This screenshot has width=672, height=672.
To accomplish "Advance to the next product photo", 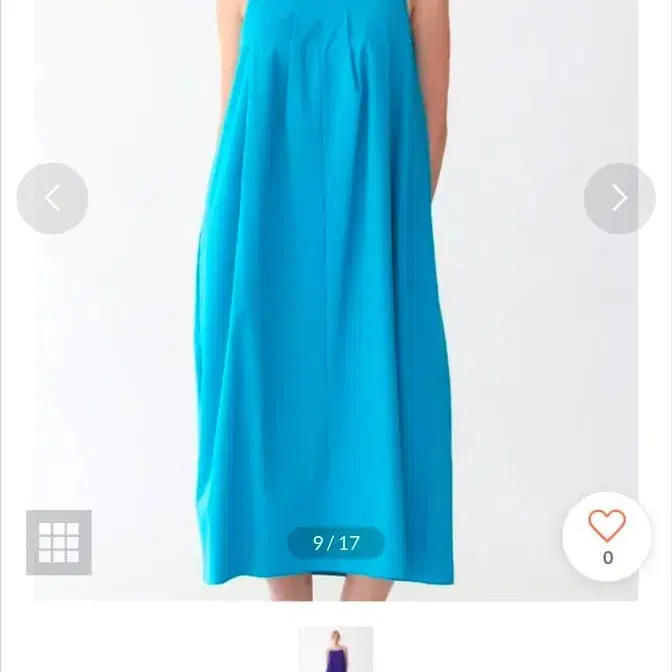I will pyautogui.click(x=619, y=198).
